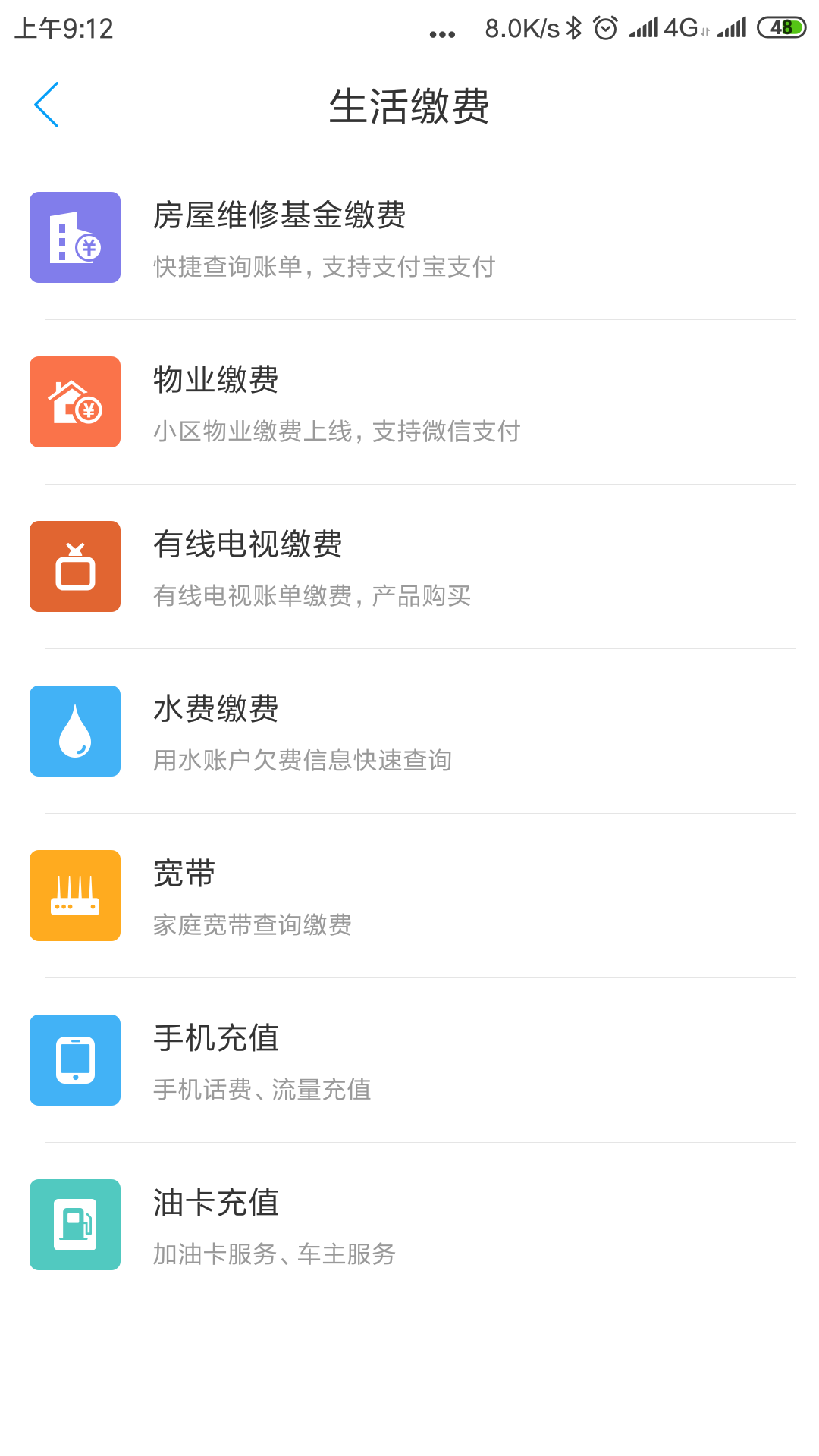Tap the 4G network indicator

[x=677, y=29]
